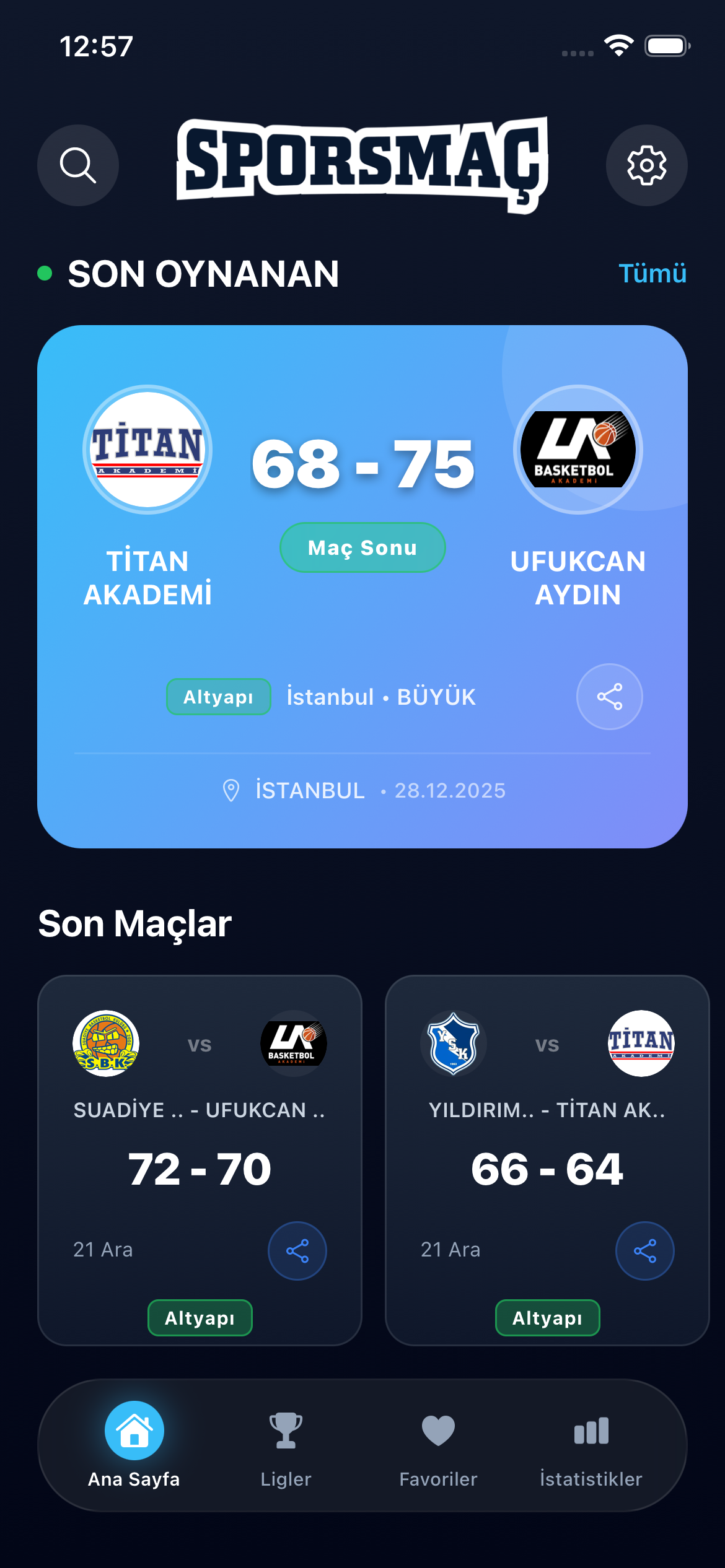Screen dimensions: 725x1568
Task: Open the search icon at top left
Action: pos(77,164)
